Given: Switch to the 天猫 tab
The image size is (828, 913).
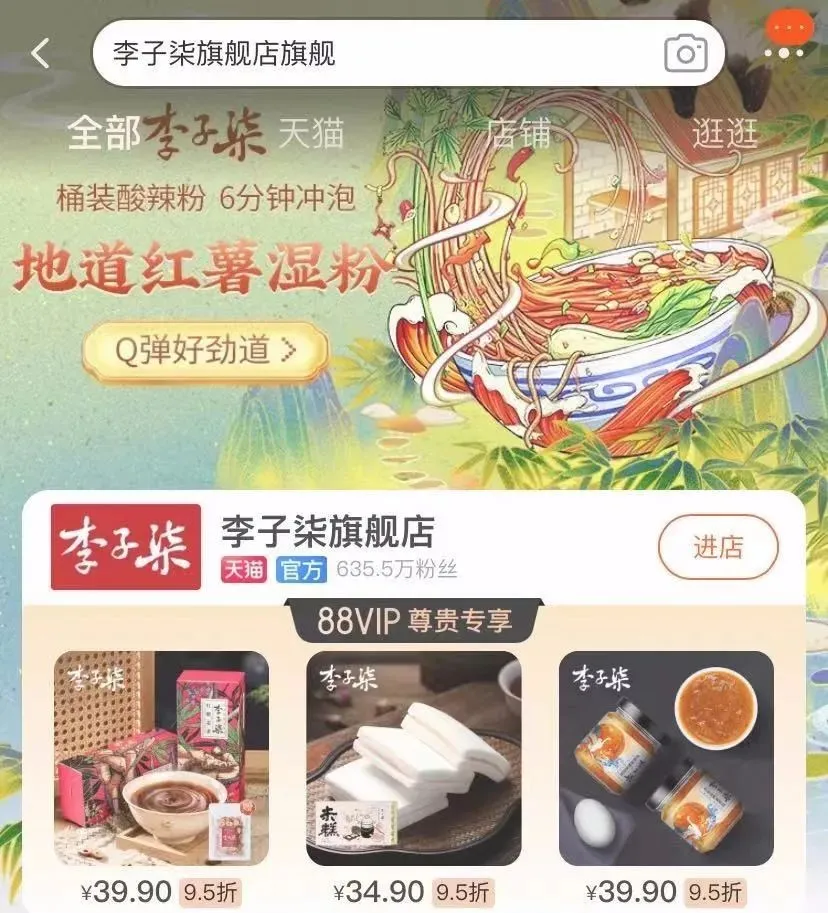Looking at the screenshot, I should (311, 134).
